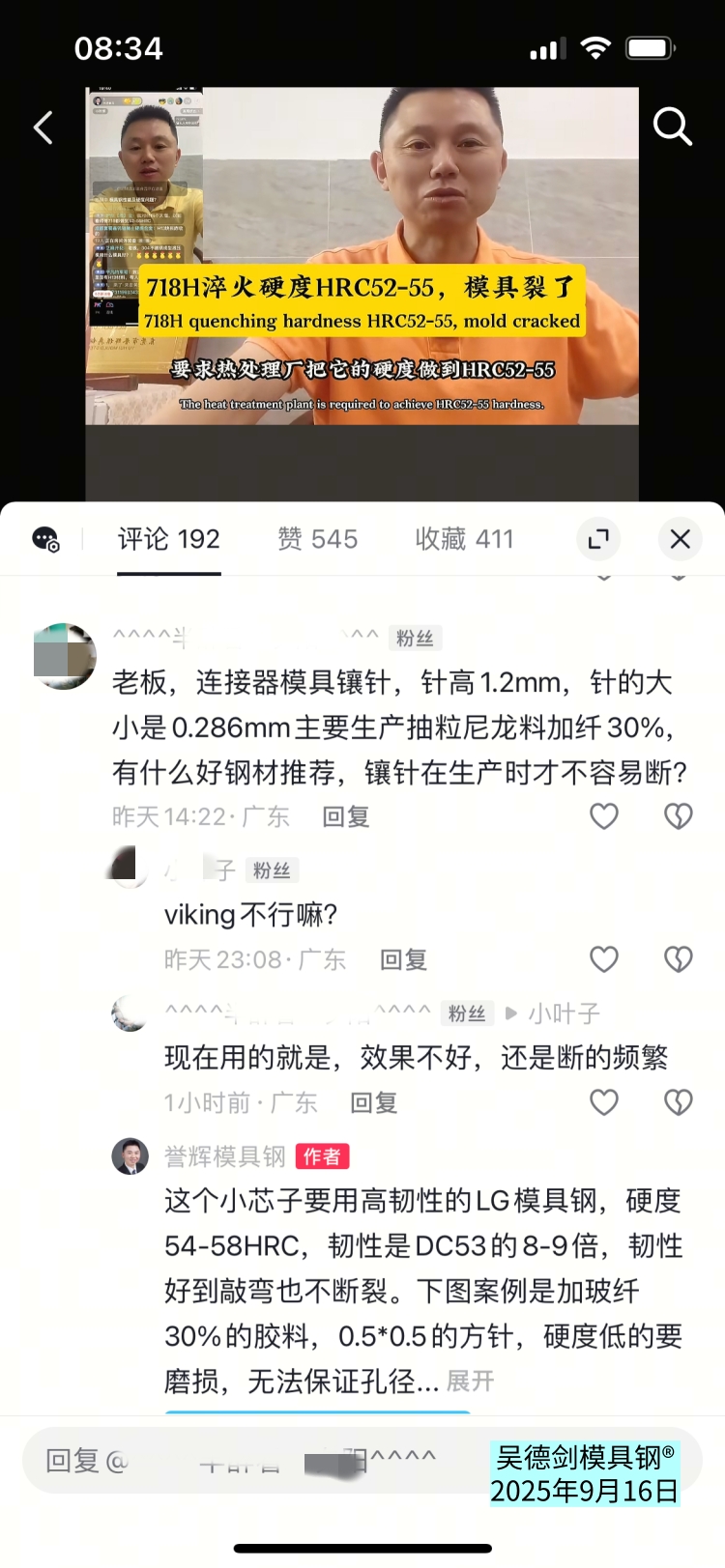Switch to the 收藏 411 tab
The height and width of the screenshot is (1568, 725).
464,539
